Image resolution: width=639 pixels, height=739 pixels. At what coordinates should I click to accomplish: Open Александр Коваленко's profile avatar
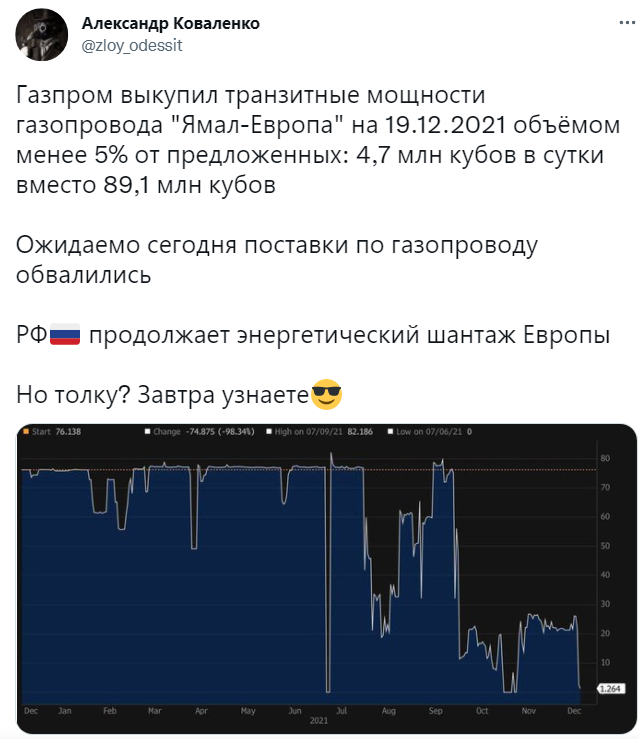[x=39, y=34]
